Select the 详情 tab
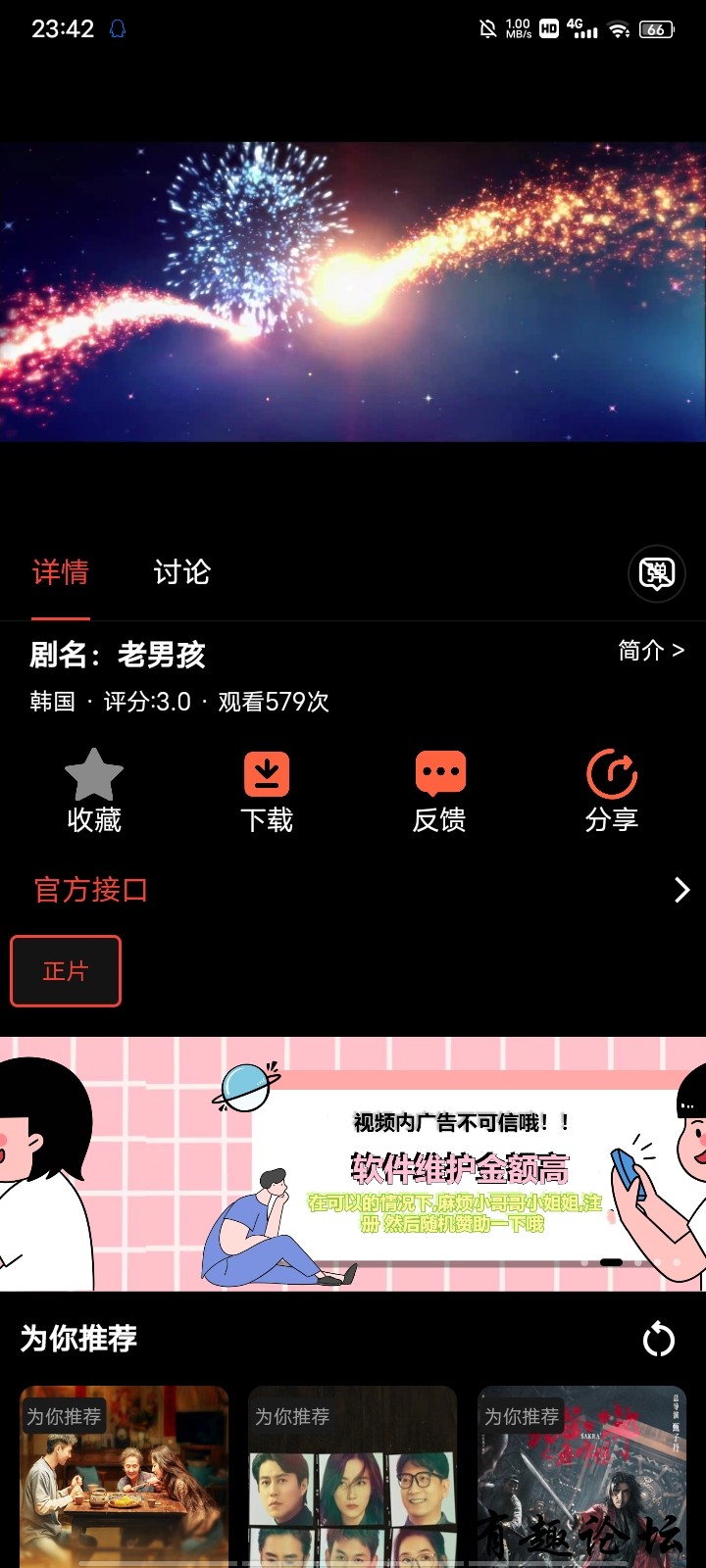706x1568 pixels. pos(61,572)
